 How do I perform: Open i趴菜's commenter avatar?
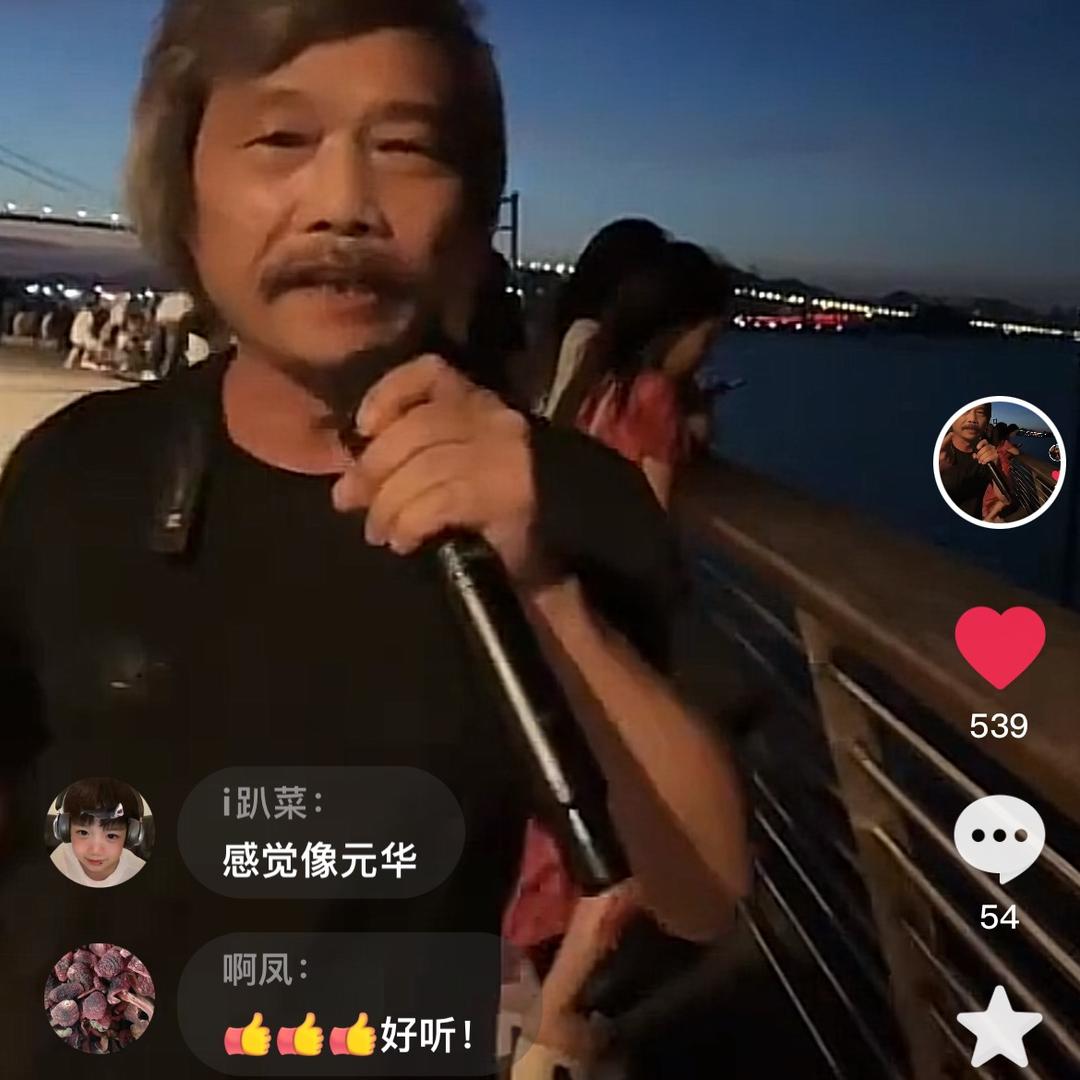point(99,832)
